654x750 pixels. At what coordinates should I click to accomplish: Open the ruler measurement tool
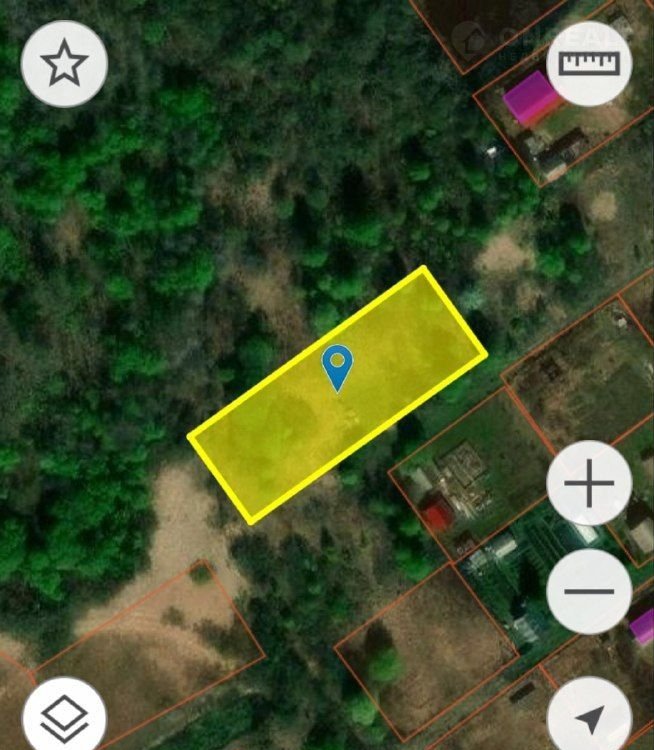pyautogui.click(x=590, y=64)
